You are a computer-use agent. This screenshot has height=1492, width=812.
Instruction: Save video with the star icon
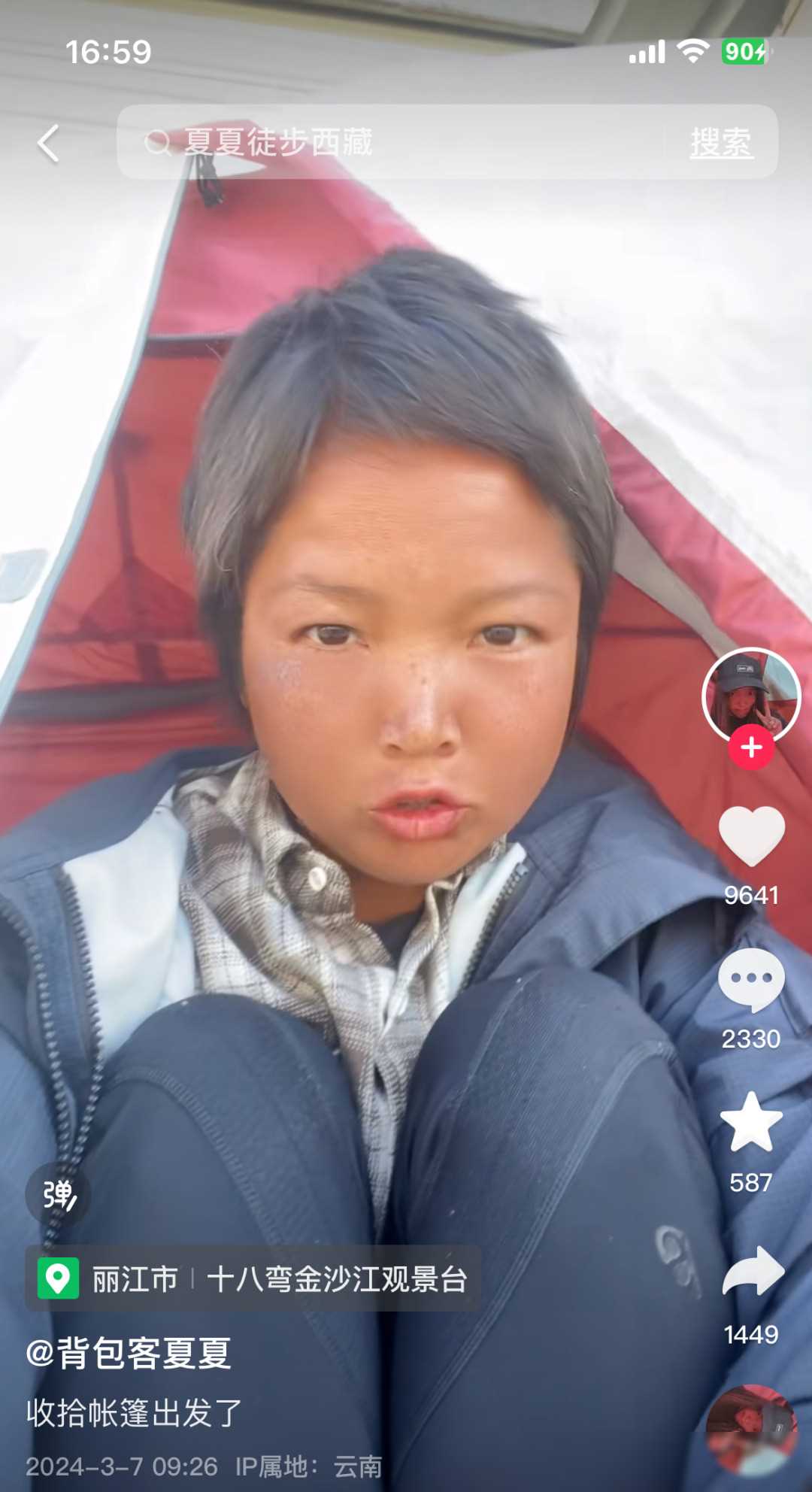(751, 1123)
